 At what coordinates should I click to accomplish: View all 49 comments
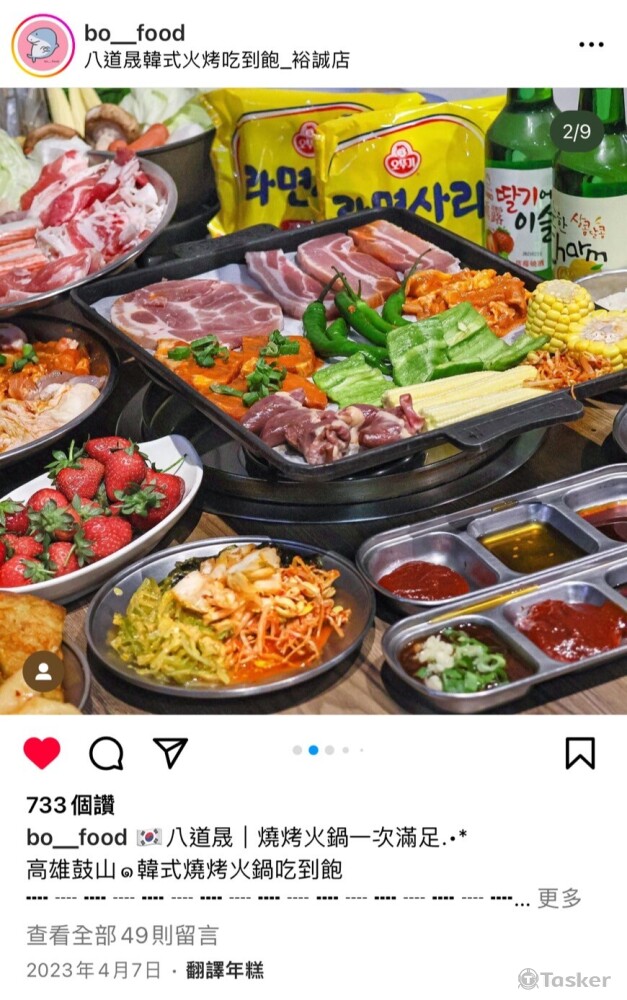tap(122, 936)
